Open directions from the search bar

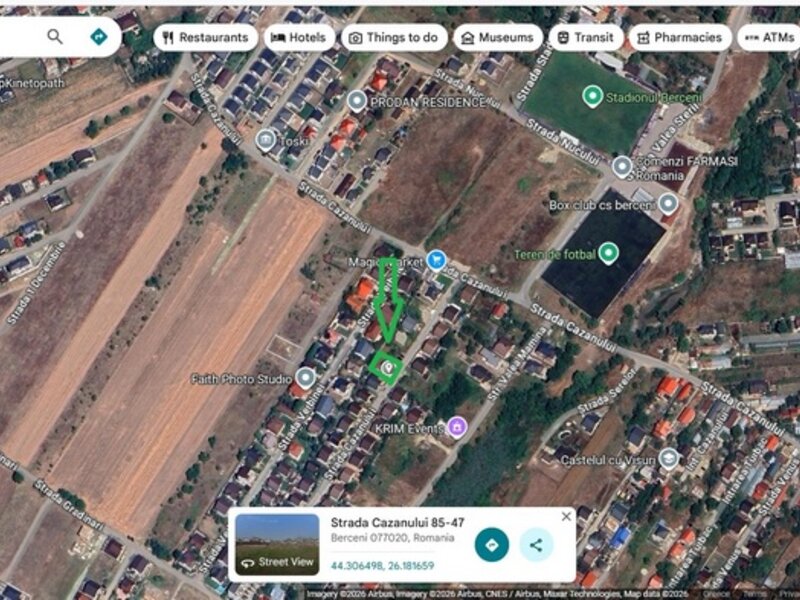98,37
